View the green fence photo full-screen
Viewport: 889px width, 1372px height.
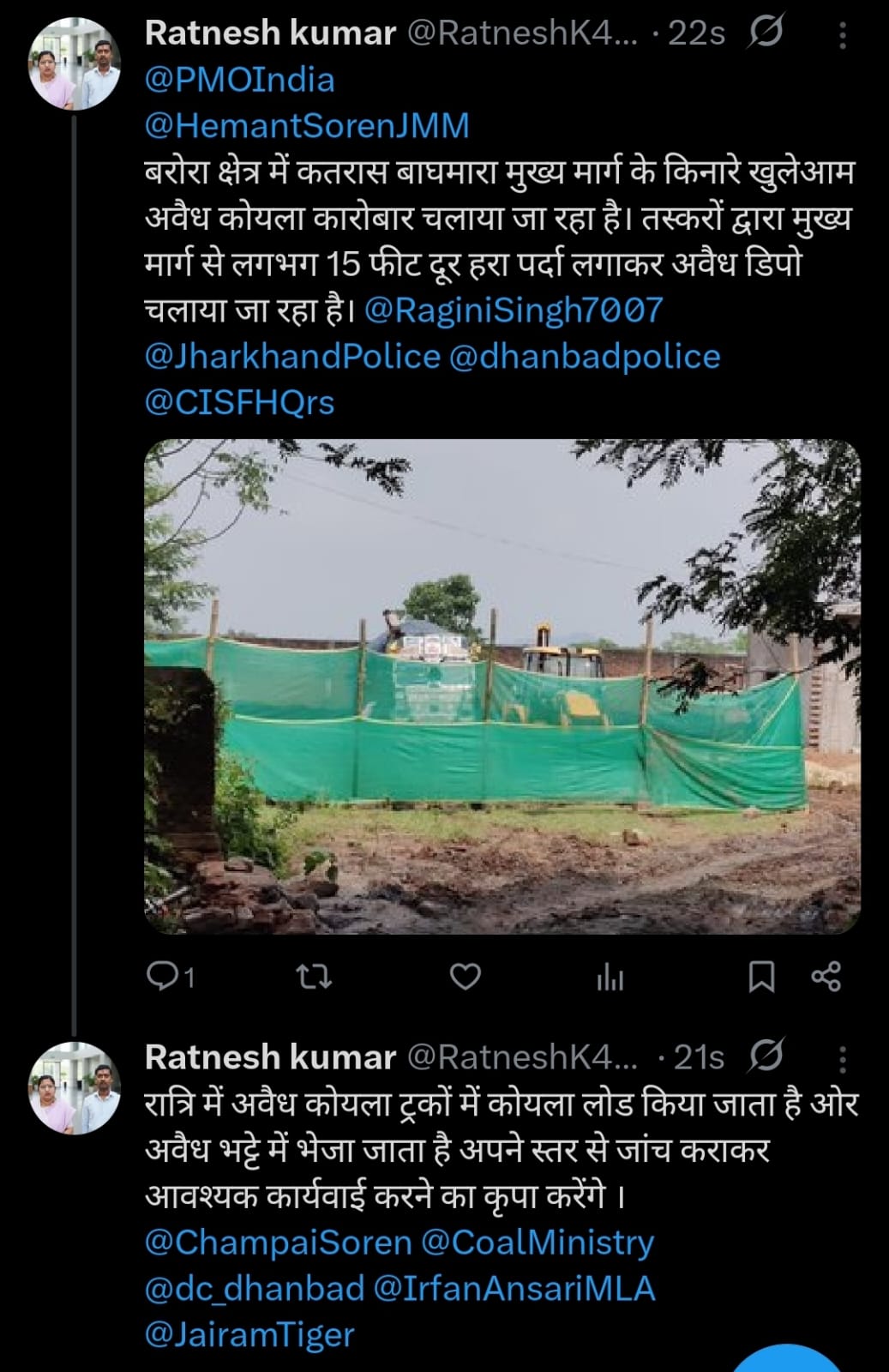(x=502, y=686)
